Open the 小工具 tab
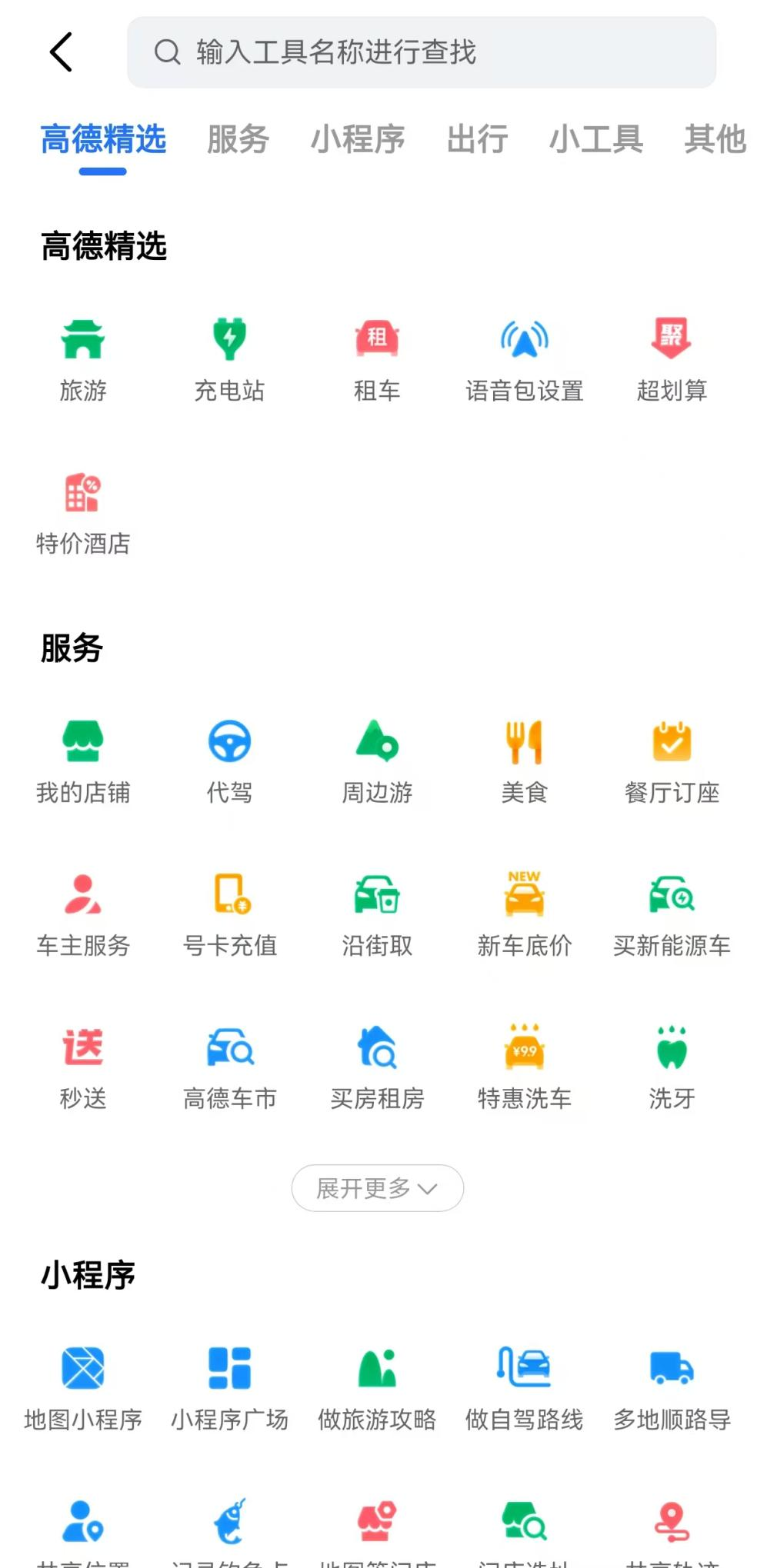Image resolution: width=757 pixels, height=1568 pixels. pos(596,139)
